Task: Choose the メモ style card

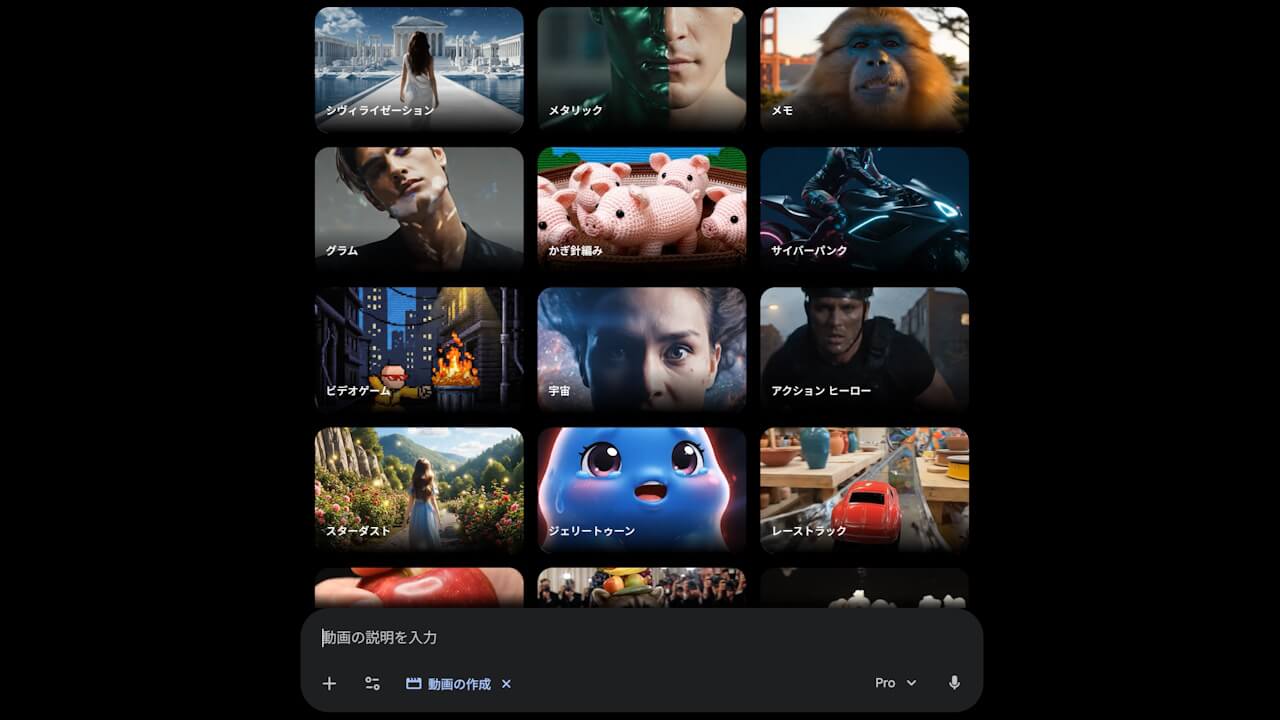Action: point(864,70)
